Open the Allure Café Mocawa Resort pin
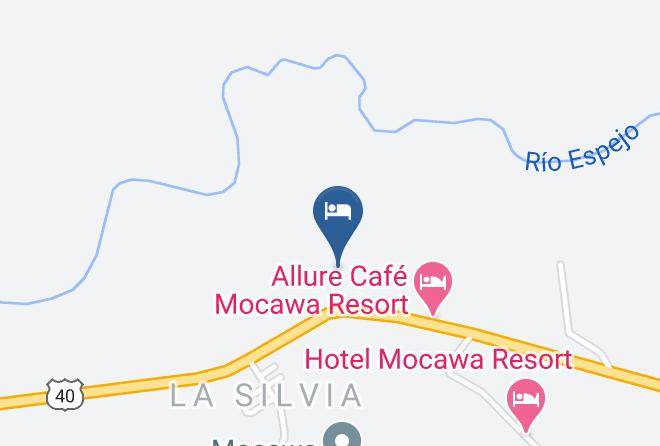Image resolution: width=660 pixels, height=446 pixels. point(433,287)
